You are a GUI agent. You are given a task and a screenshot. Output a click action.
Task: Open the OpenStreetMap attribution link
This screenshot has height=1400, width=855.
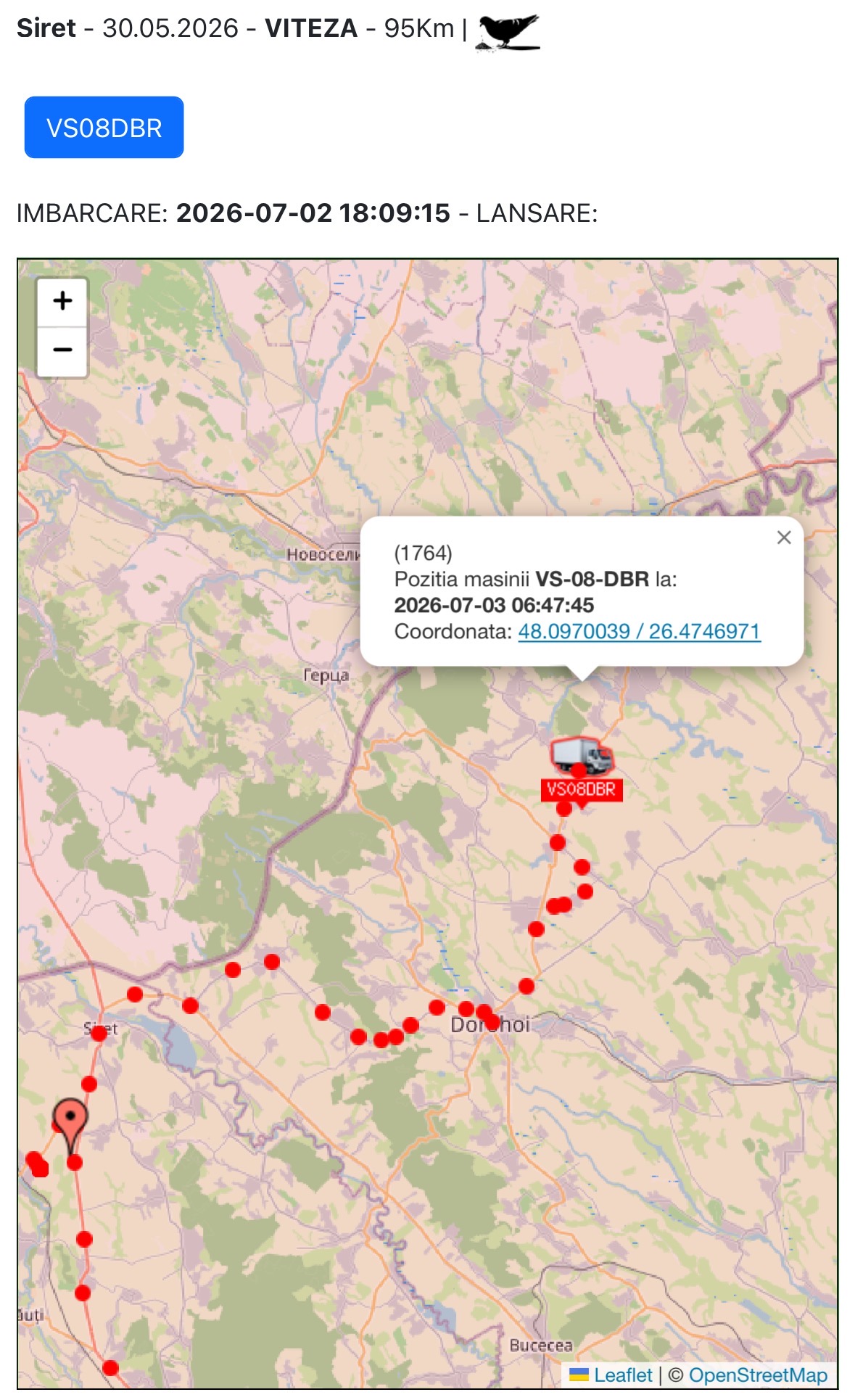[758, 1375]
